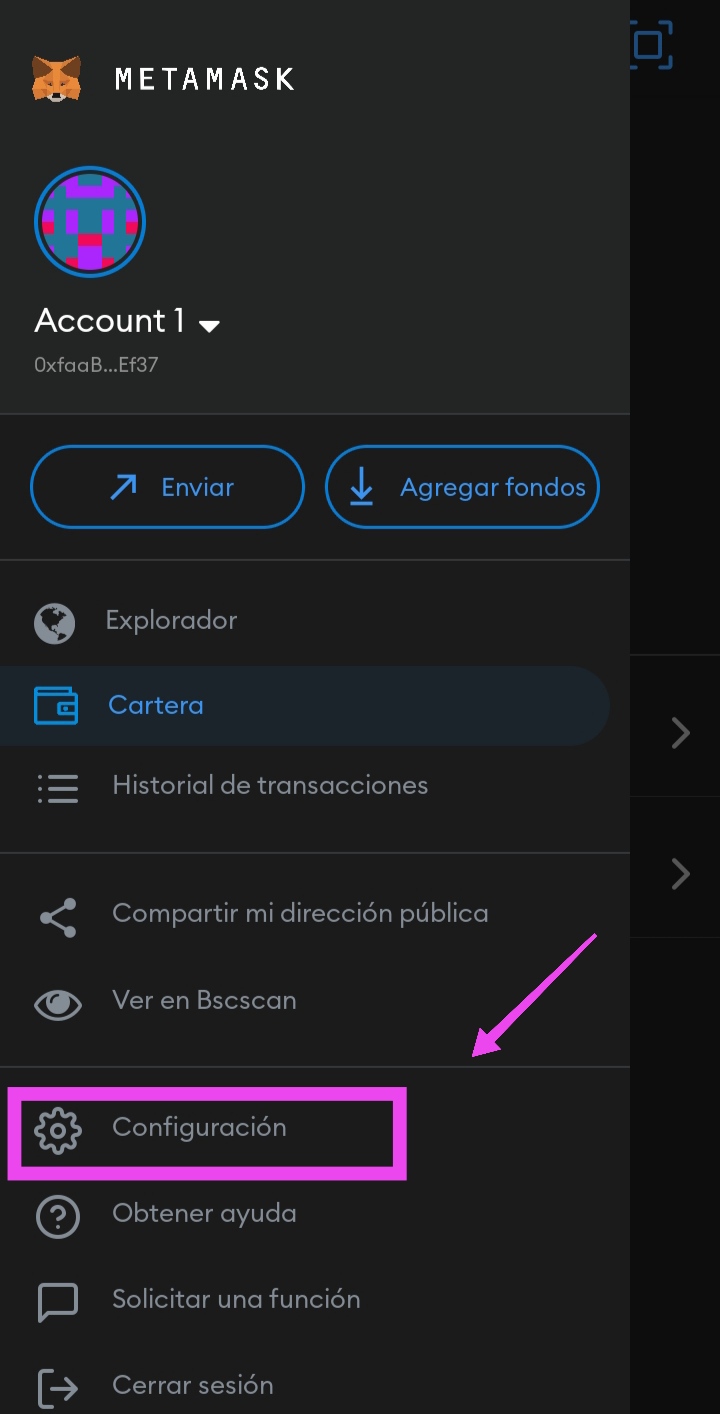720x1414 pixels.
Task: Tap Solicitar una función
Action: 236,1300
